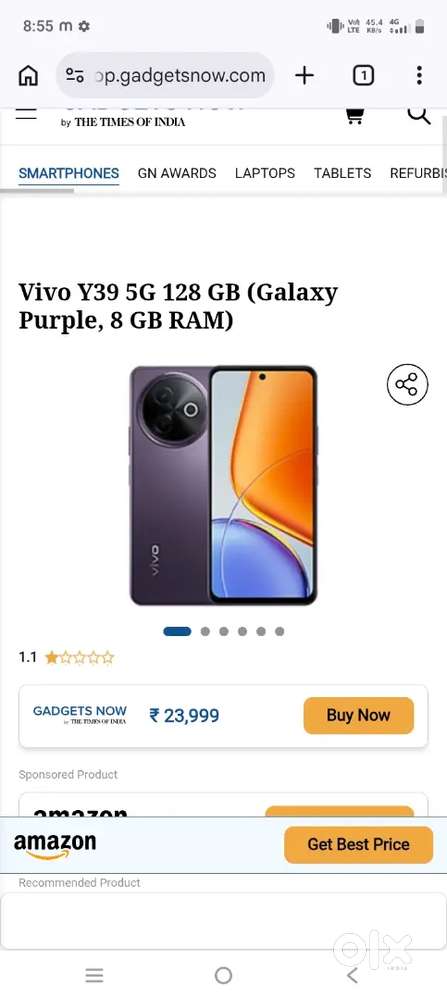The width and height of the screenshot is (447, 1000).
Task: Get Best Price on Amazon
Action: point(358,844)
